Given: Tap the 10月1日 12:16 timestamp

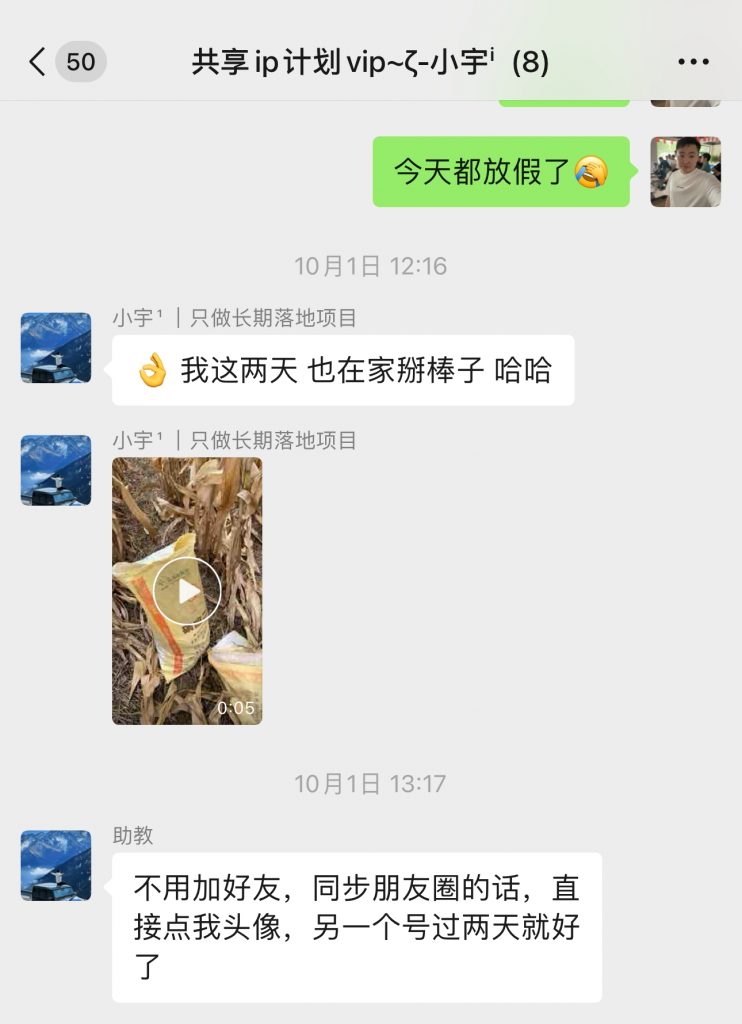Looking at the screenshot, I should point(371,266).
